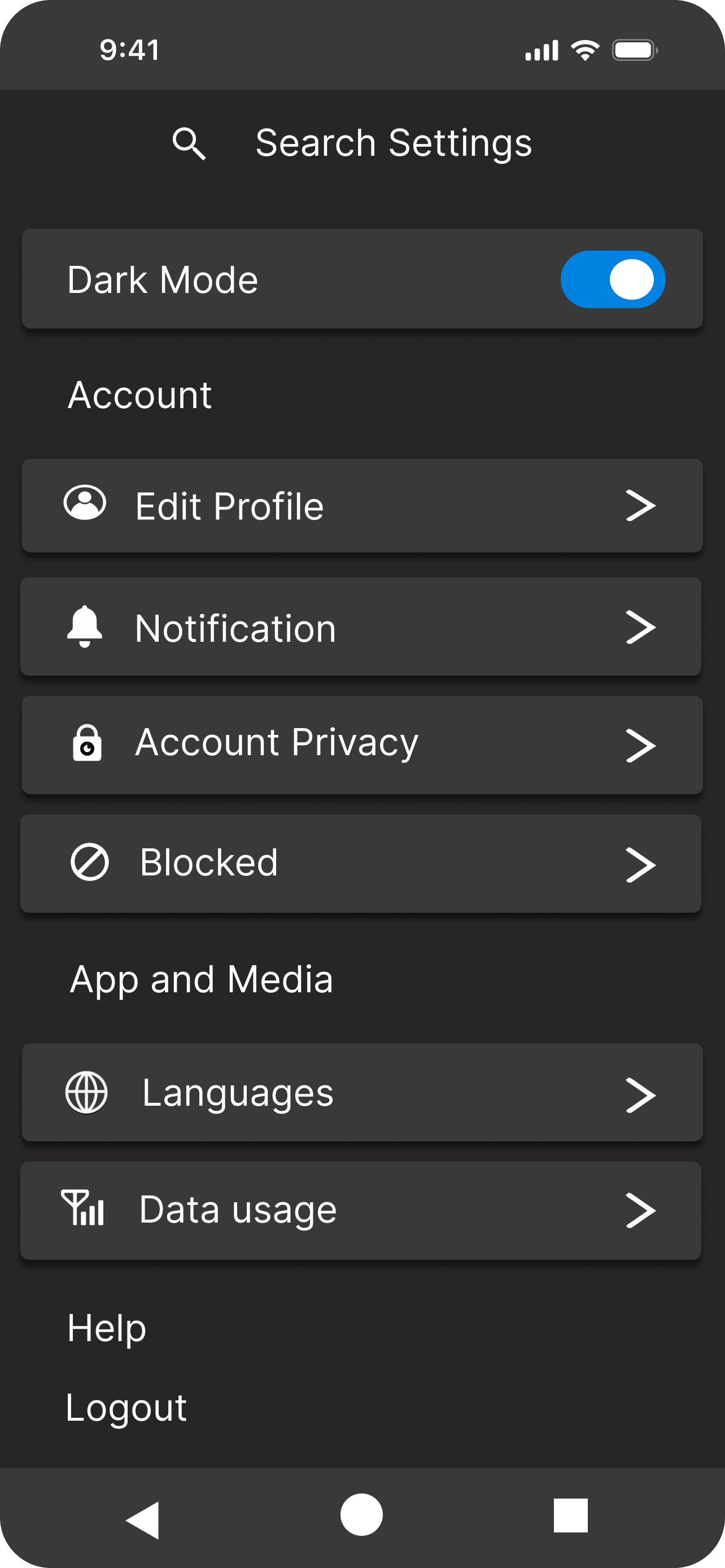View the Blocked list
The width and height of the screenshot is (725, 1568).
[x=361, y=863]
